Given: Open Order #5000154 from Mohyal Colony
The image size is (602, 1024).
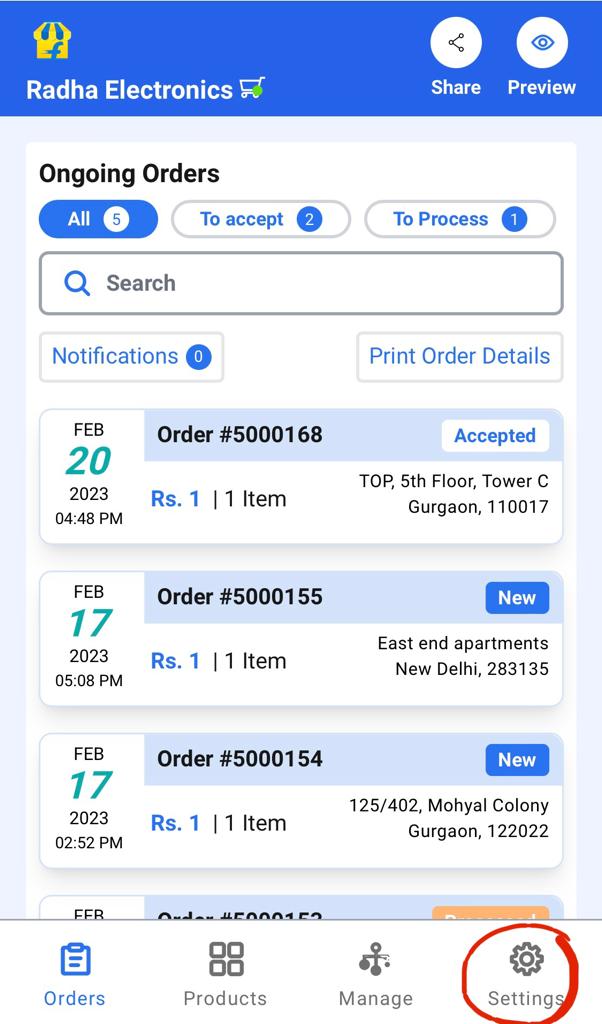Looking at the screenshot, I should (x=301, y=801).
